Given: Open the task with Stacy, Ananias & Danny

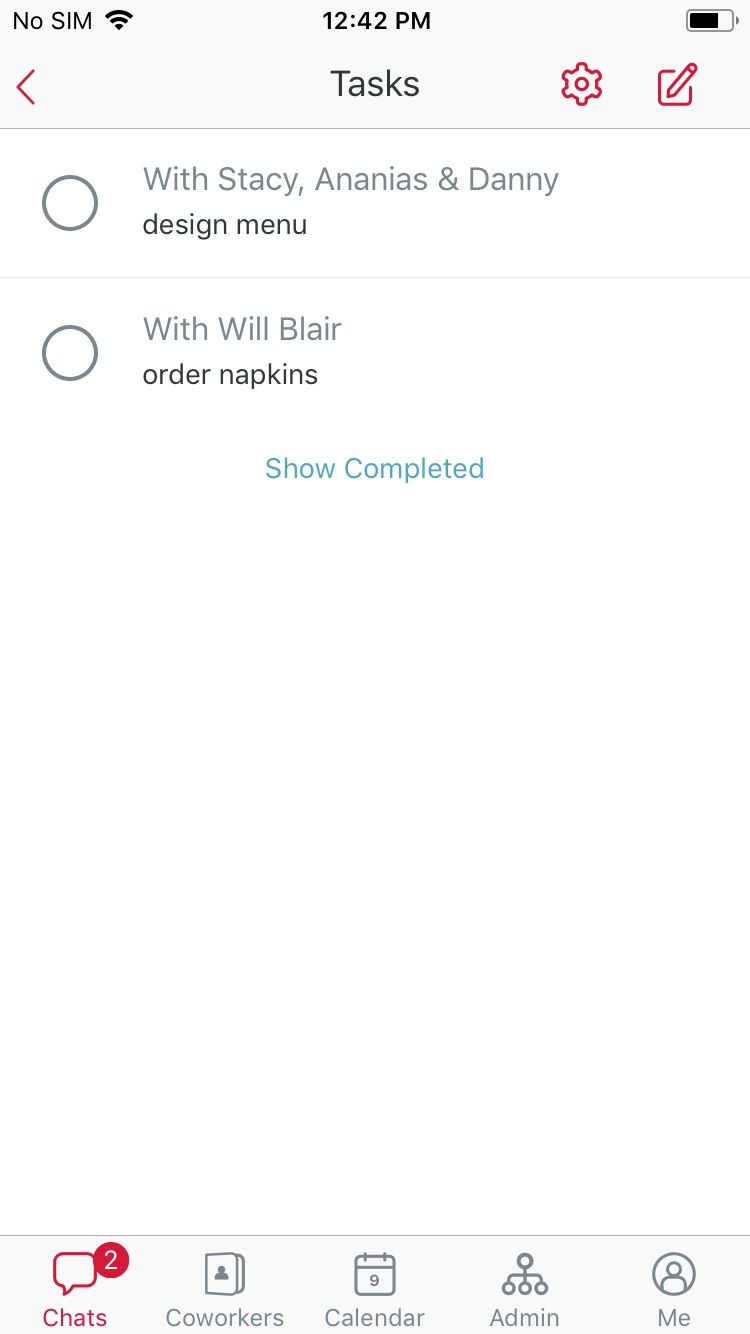Looking at the screenshot, I should (x=375, y=203).
